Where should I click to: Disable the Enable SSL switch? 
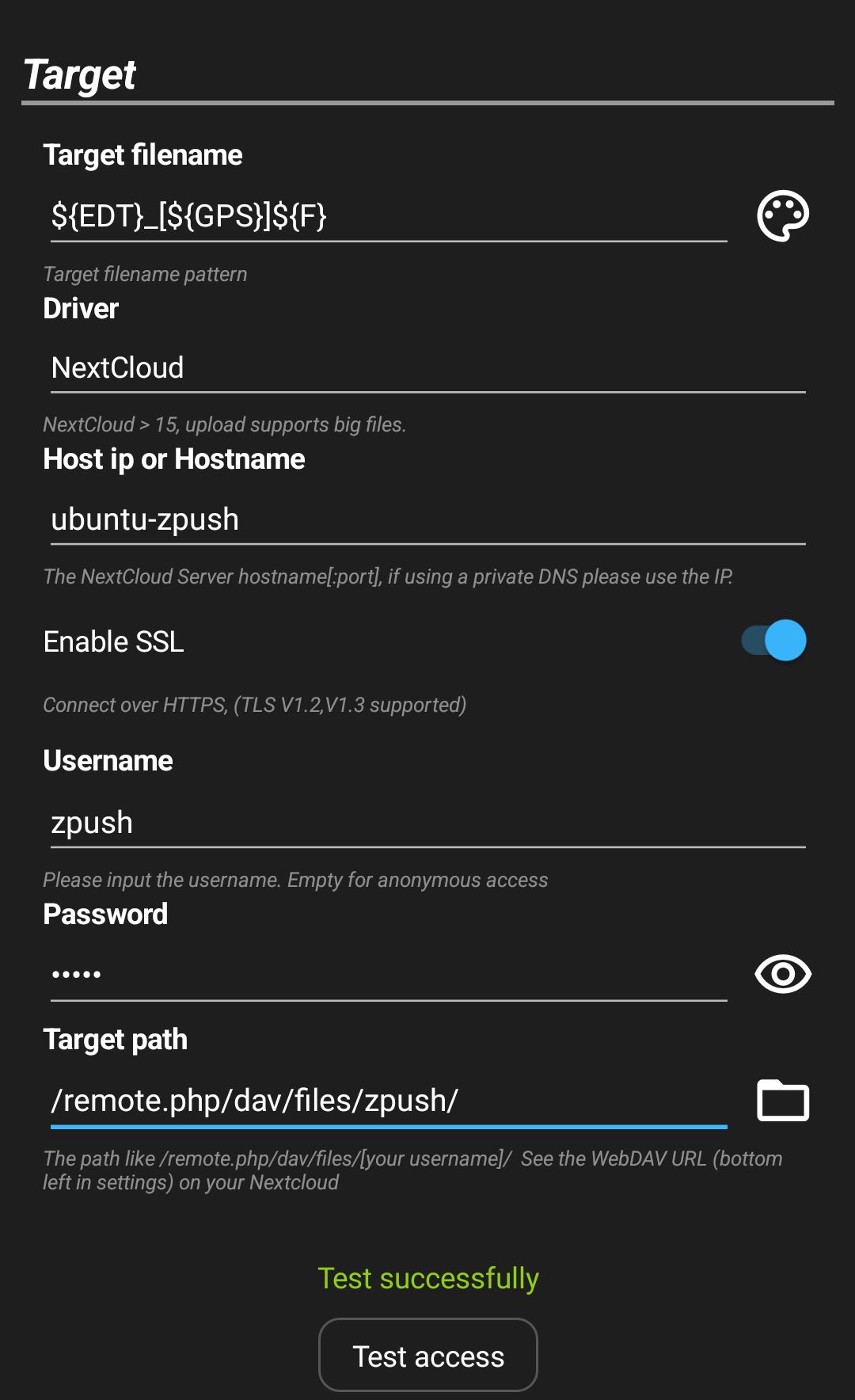[x=773, y=640]
